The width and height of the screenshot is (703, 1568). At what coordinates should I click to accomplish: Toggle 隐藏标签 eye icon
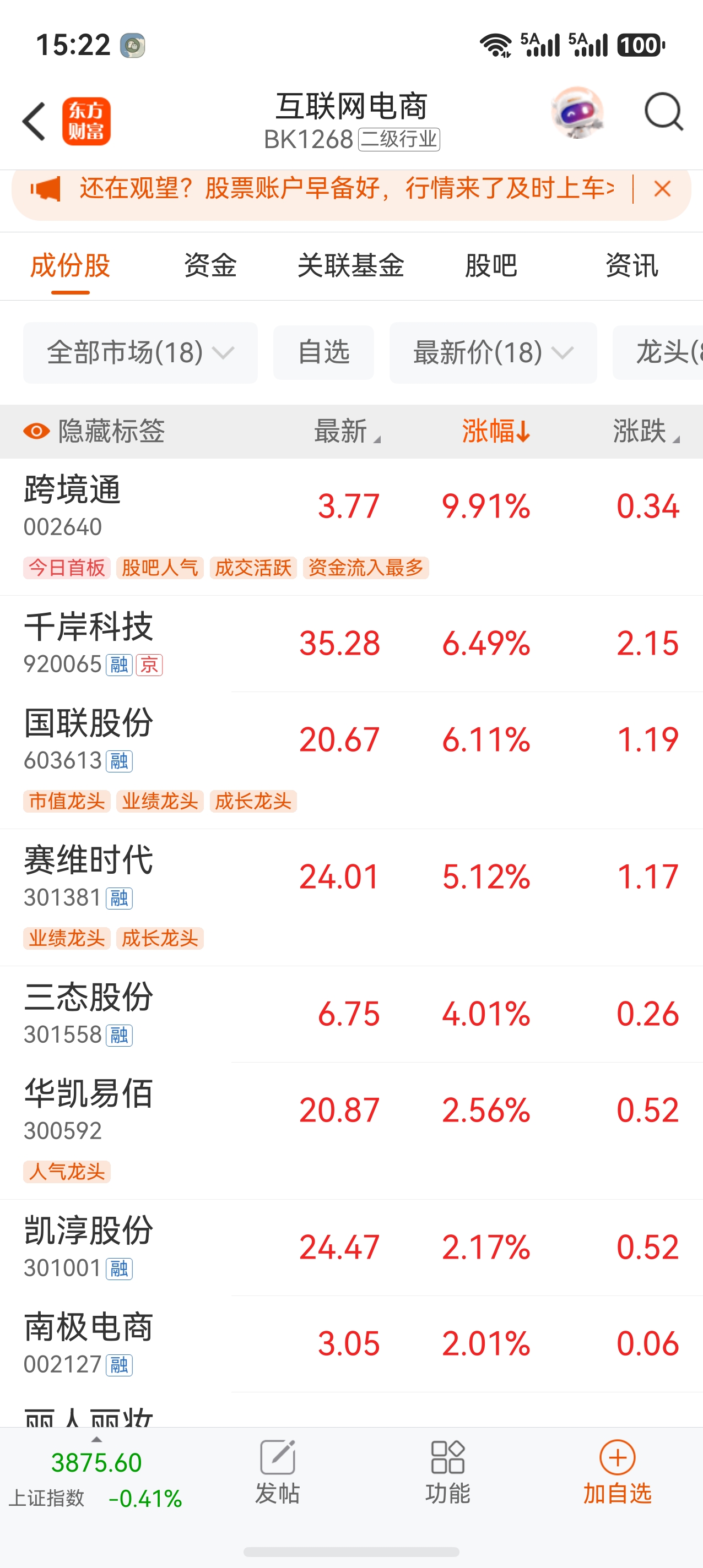pos(36,432)
